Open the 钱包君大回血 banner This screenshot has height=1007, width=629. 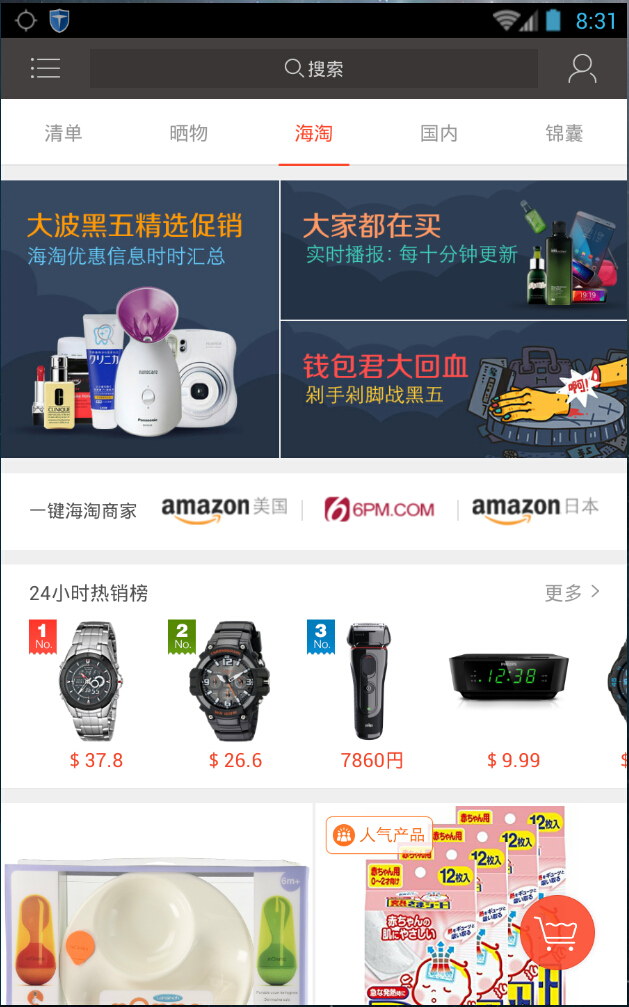[454, 390]
